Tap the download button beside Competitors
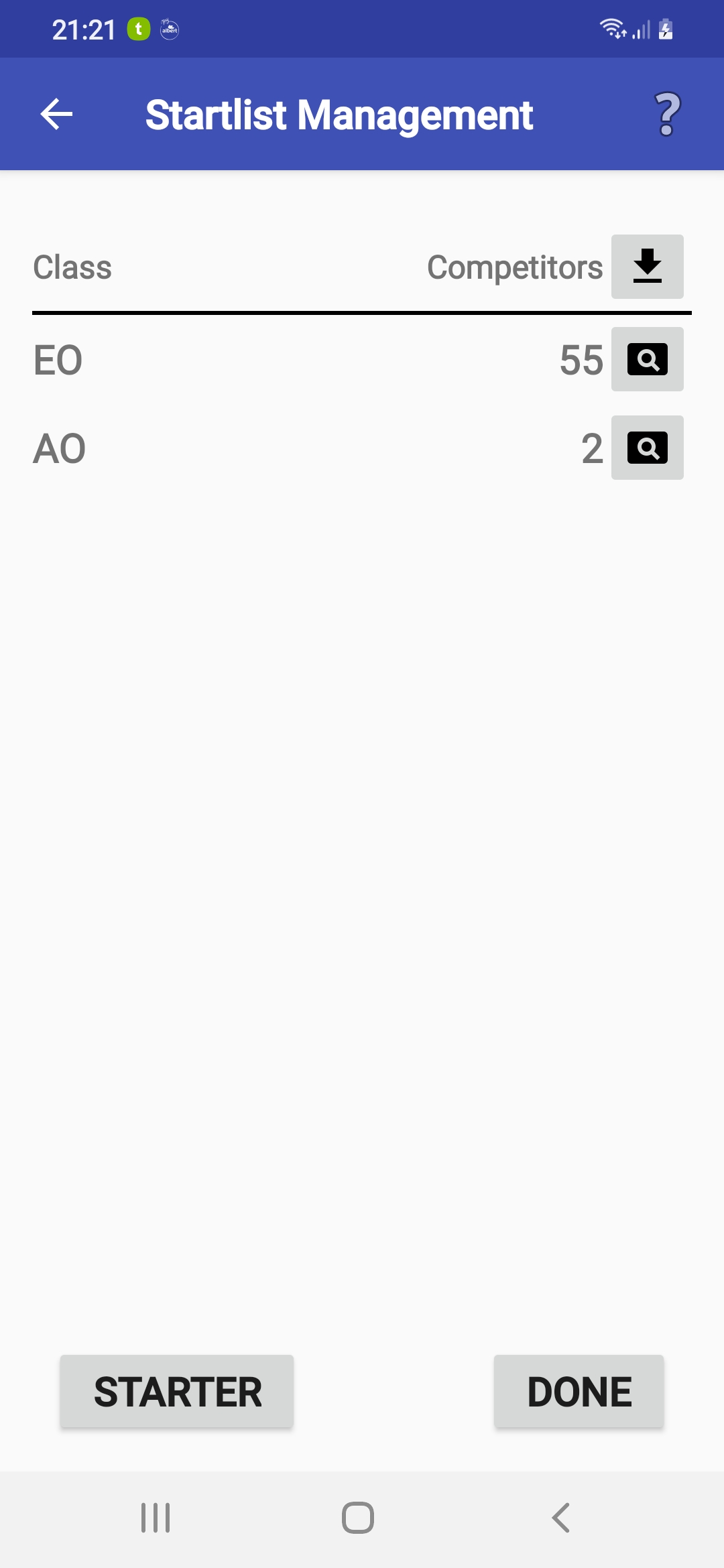Image resolution: width=724 pixels, height=1568 pixels. 648,267
